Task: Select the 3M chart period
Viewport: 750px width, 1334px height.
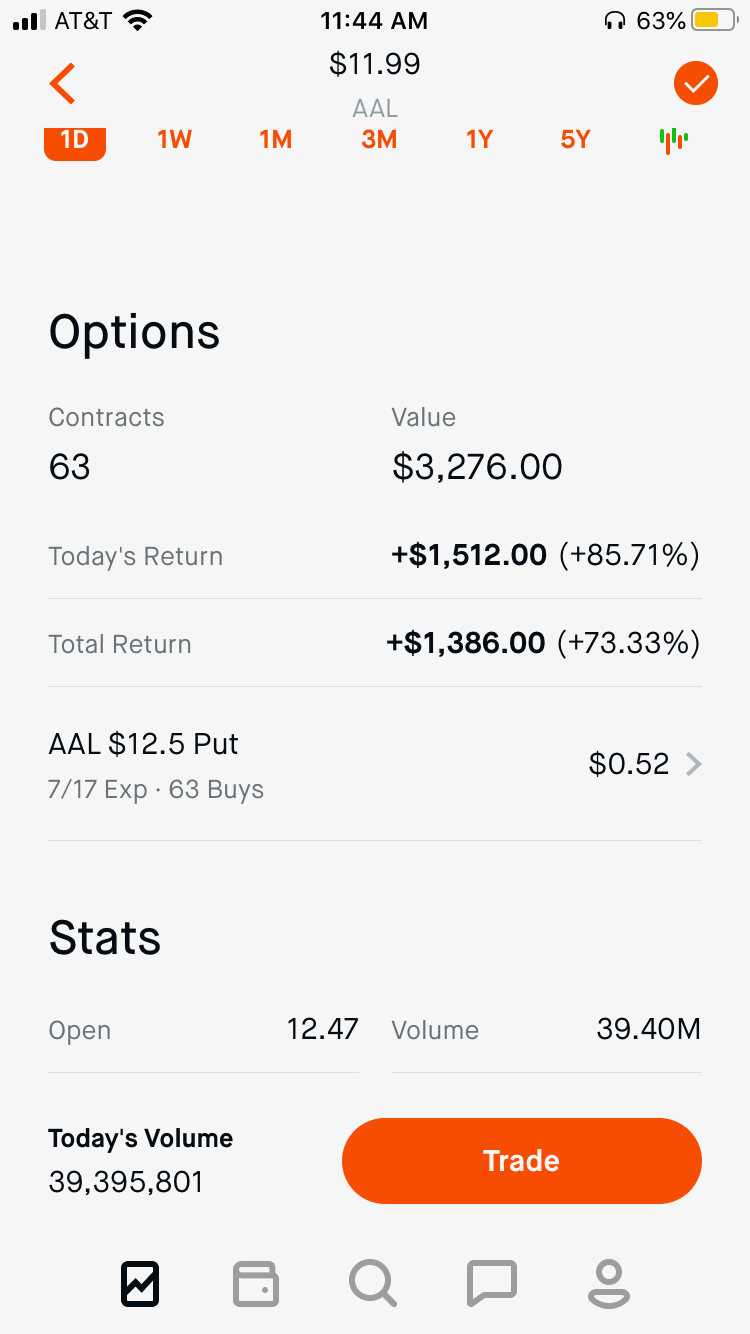Action: coord(378,140)
